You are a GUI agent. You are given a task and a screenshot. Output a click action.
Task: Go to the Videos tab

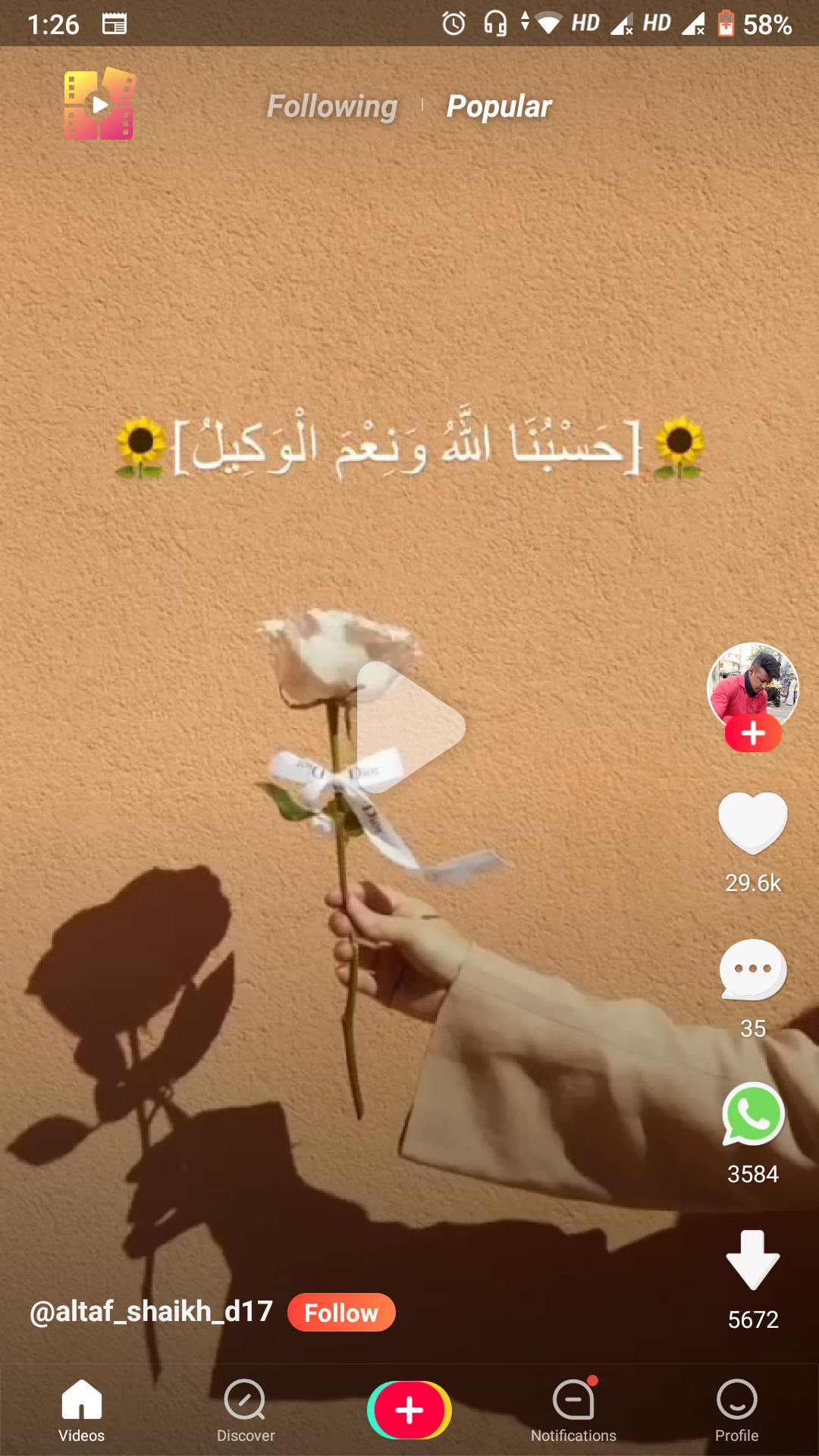(82, 1410)
